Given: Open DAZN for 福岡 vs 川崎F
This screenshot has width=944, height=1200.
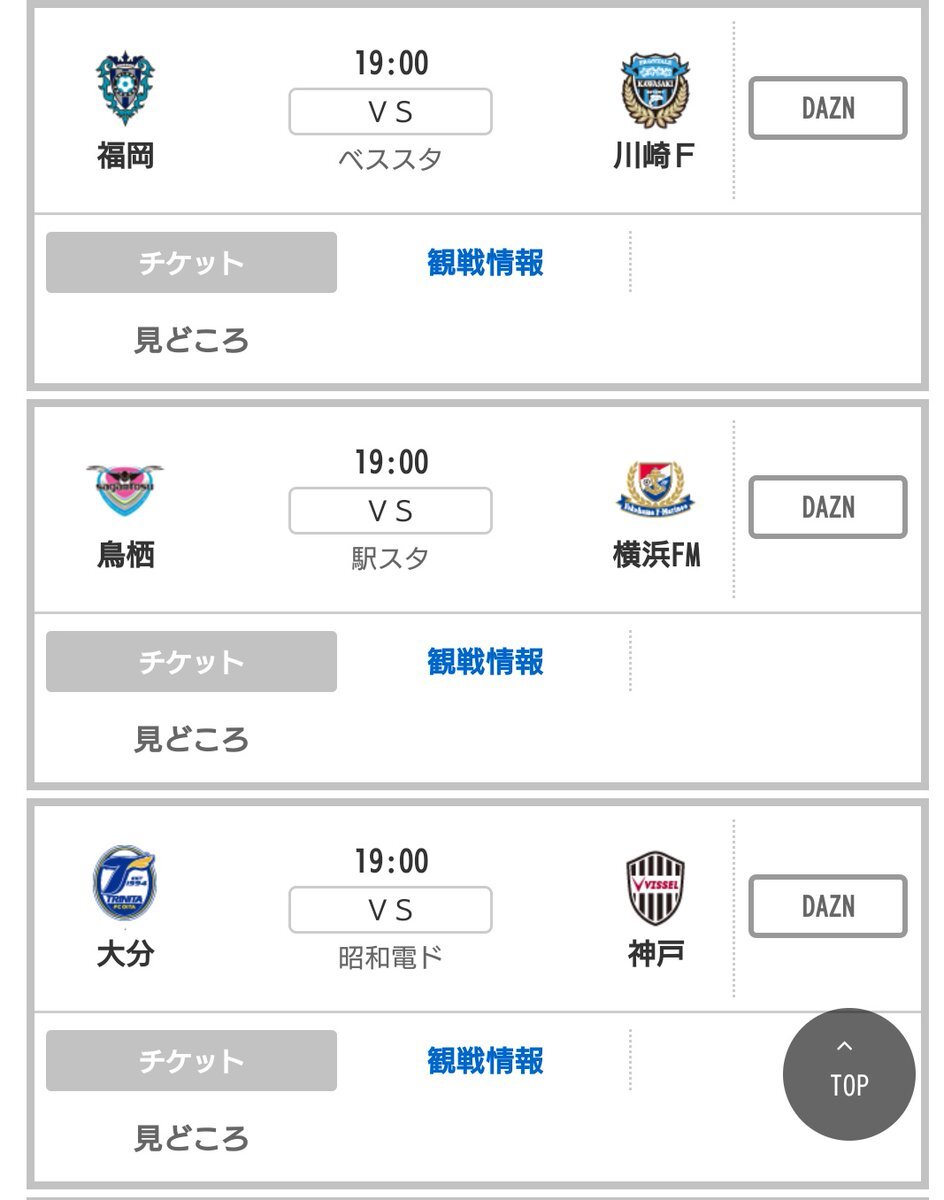Looking at the screenshot, I should click(x=828, y=108).
